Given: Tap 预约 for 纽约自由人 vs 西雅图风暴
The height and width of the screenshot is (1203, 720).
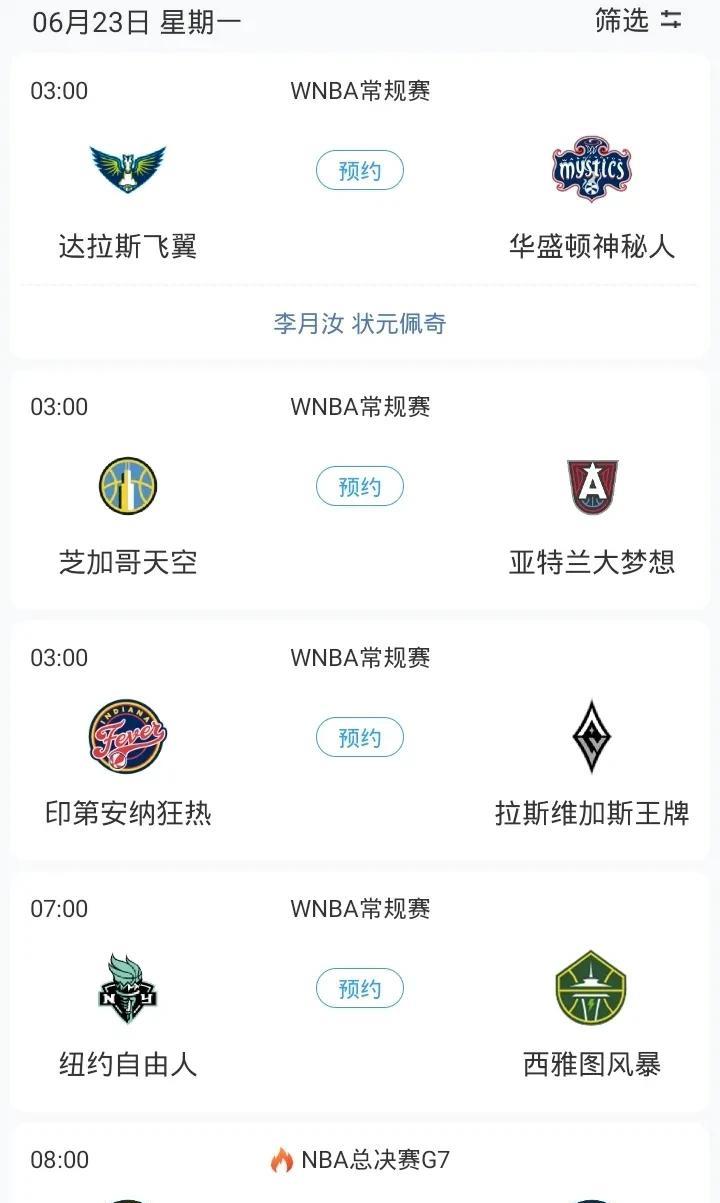Looking at the screenshot, I should (360, 989).
